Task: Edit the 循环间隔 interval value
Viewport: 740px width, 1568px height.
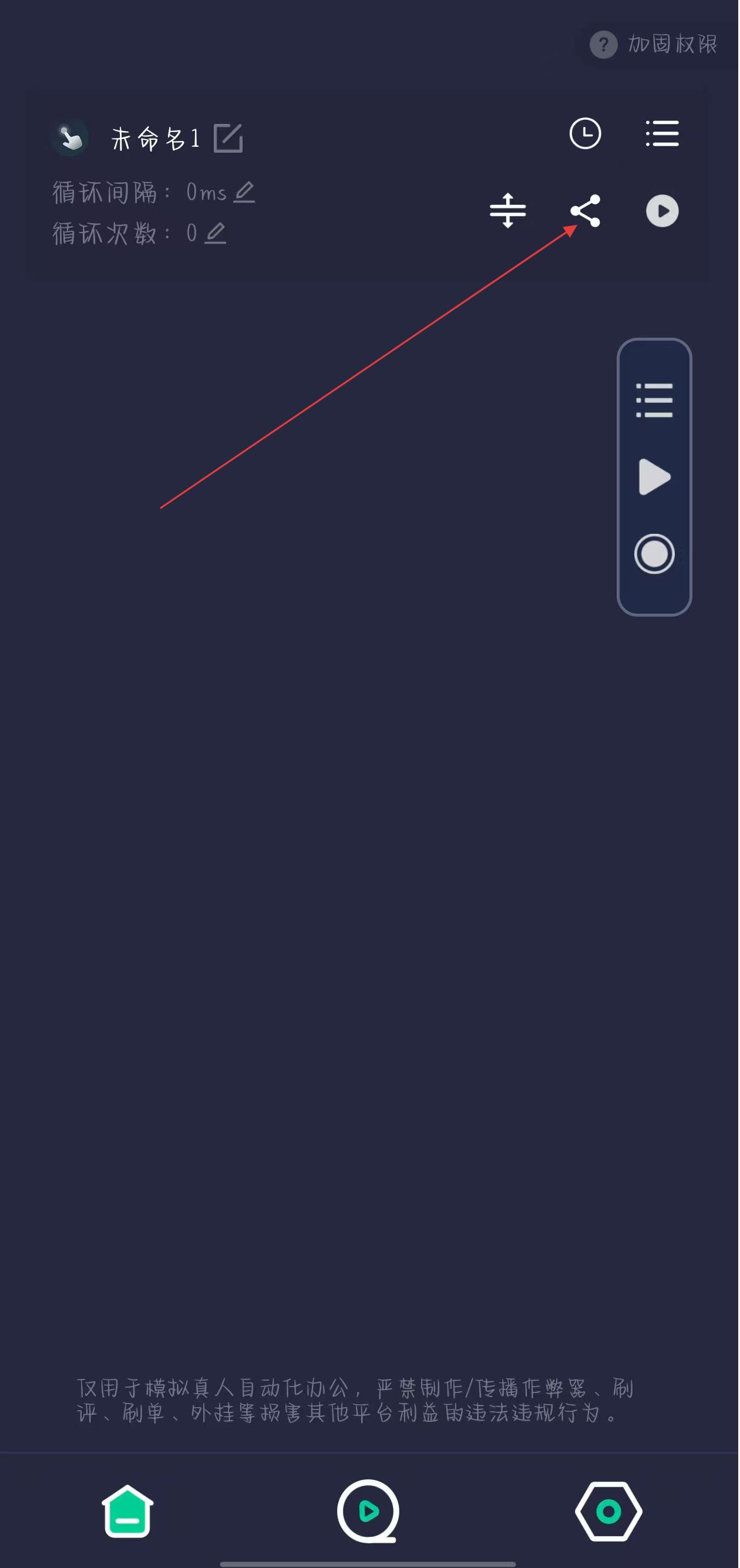Action: [x=245, y=193]
